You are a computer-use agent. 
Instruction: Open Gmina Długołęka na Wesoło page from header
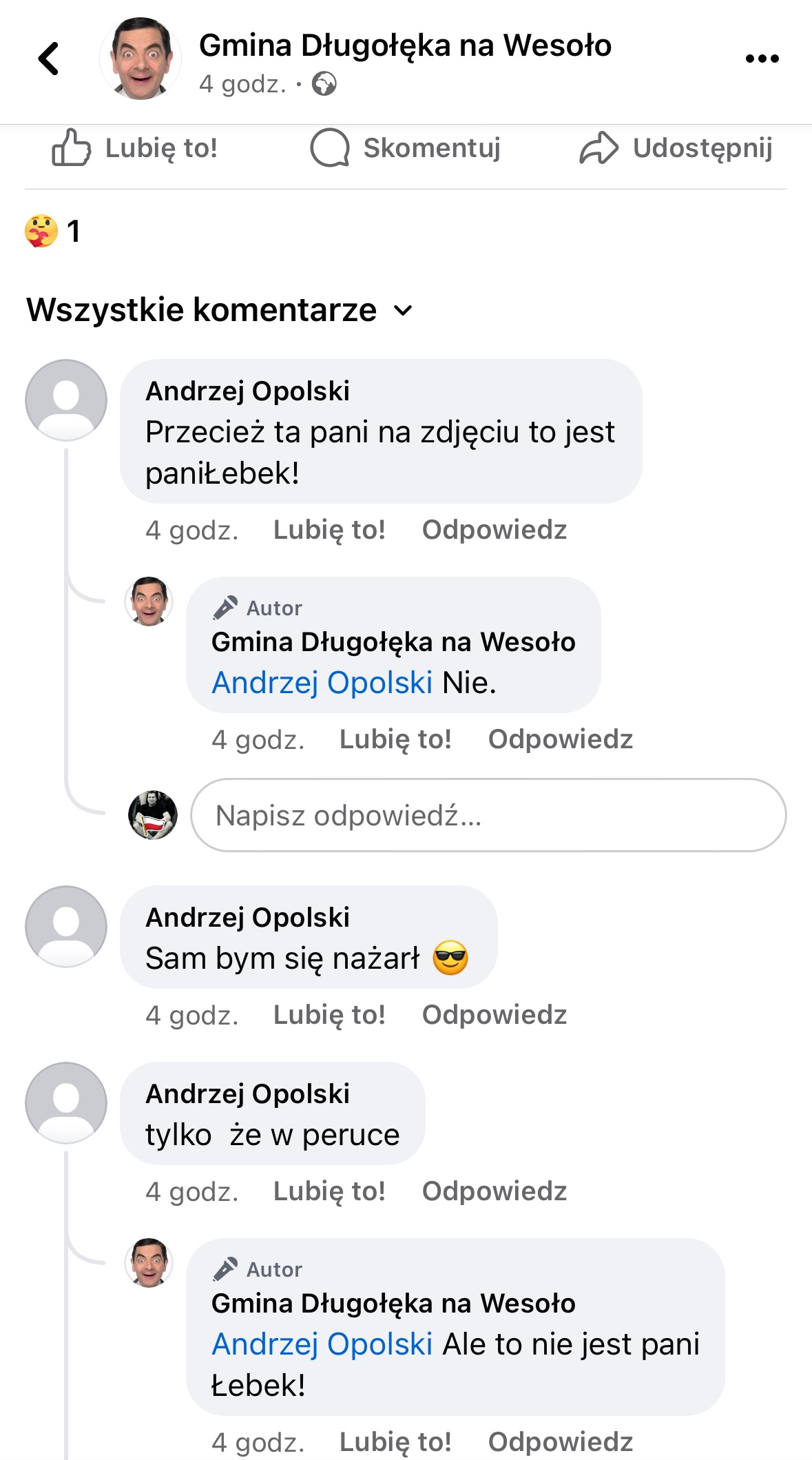(405, 45)
